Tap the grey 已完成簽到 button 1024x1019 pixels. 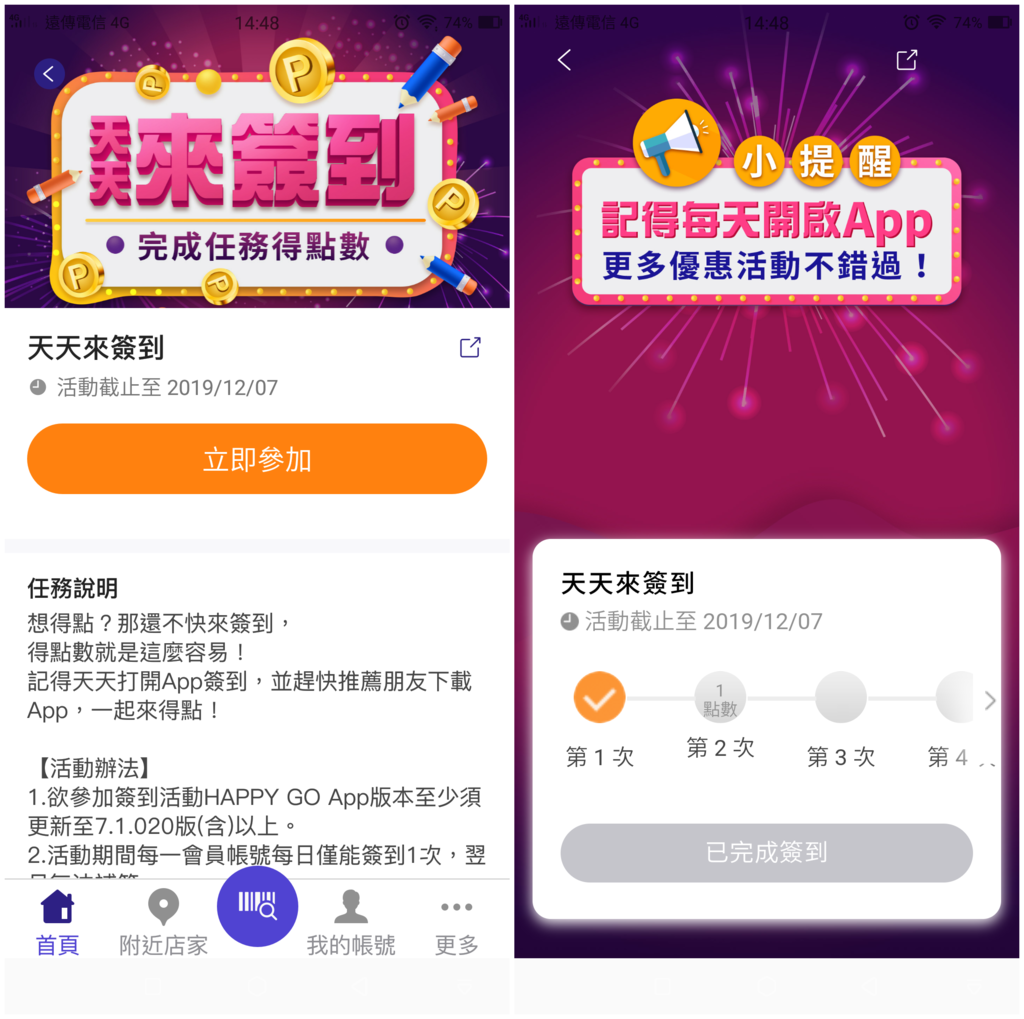click(x=766, y=853)
